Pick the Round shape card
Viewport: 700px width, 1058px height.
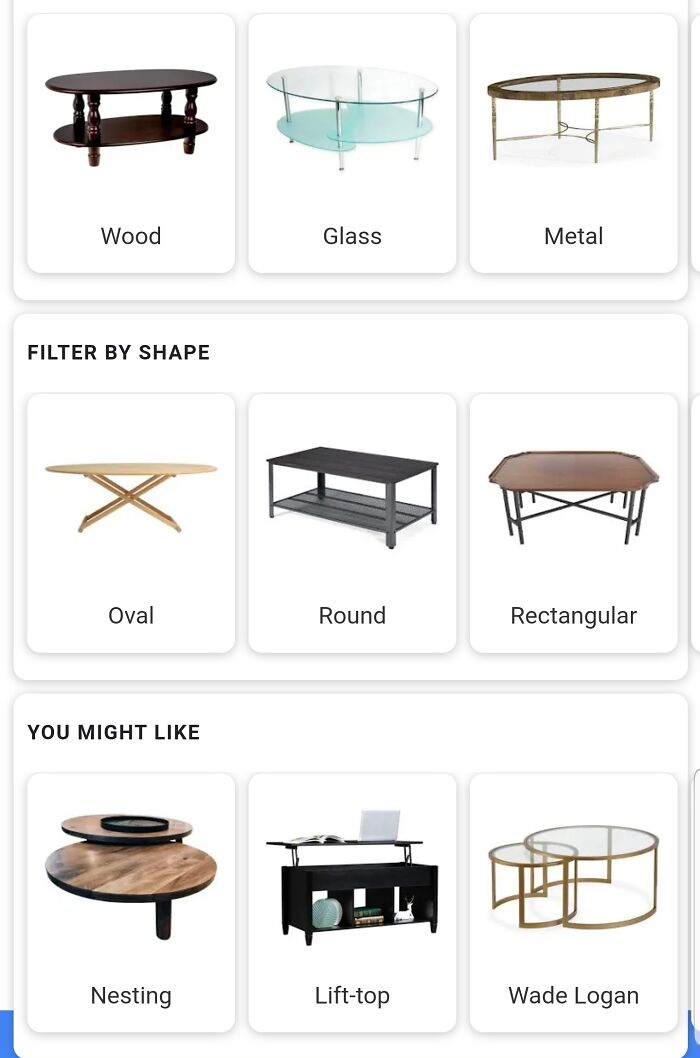(352, 523)
